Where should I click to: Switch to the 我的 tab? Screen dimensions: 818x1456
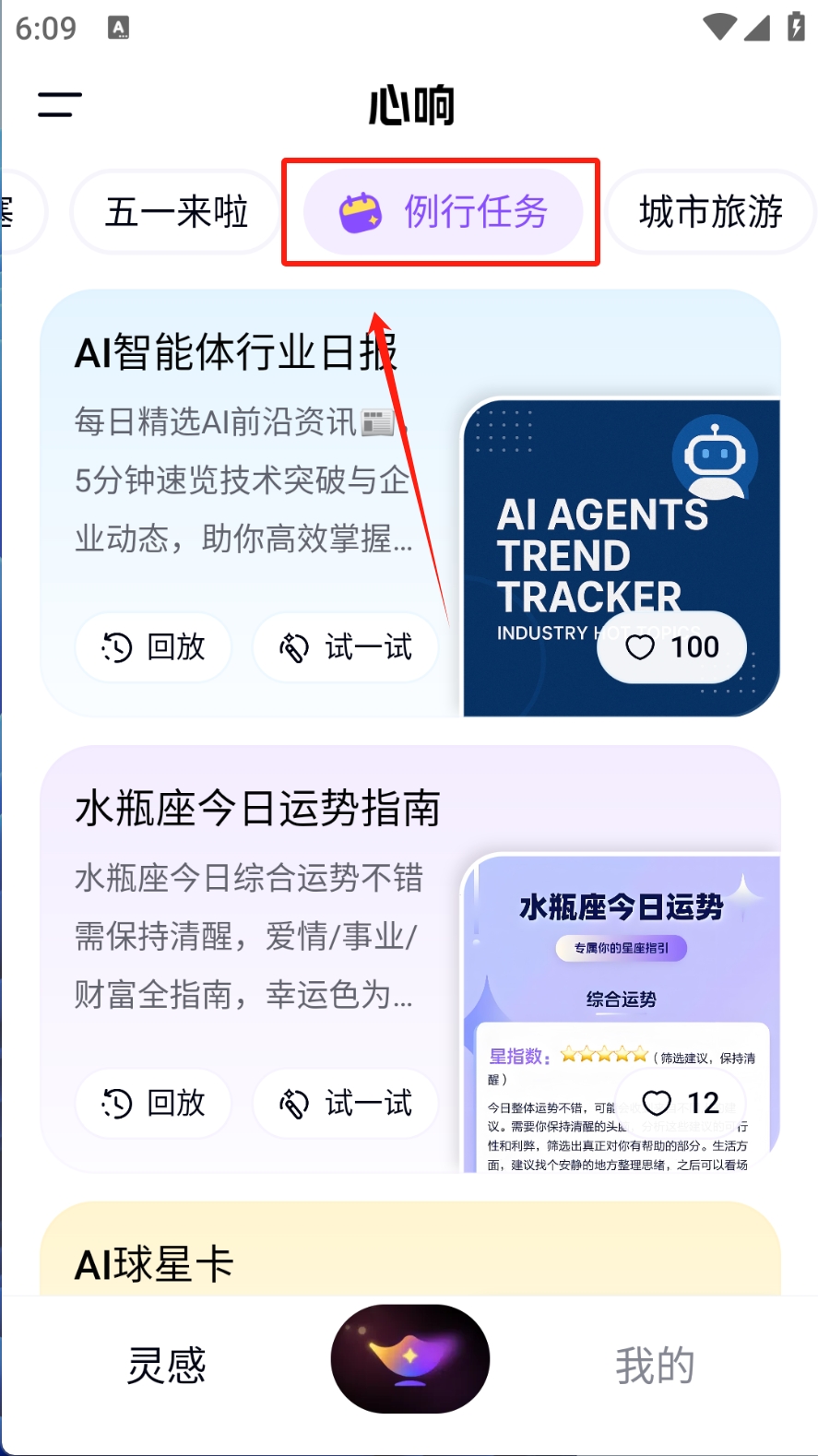655,1365
